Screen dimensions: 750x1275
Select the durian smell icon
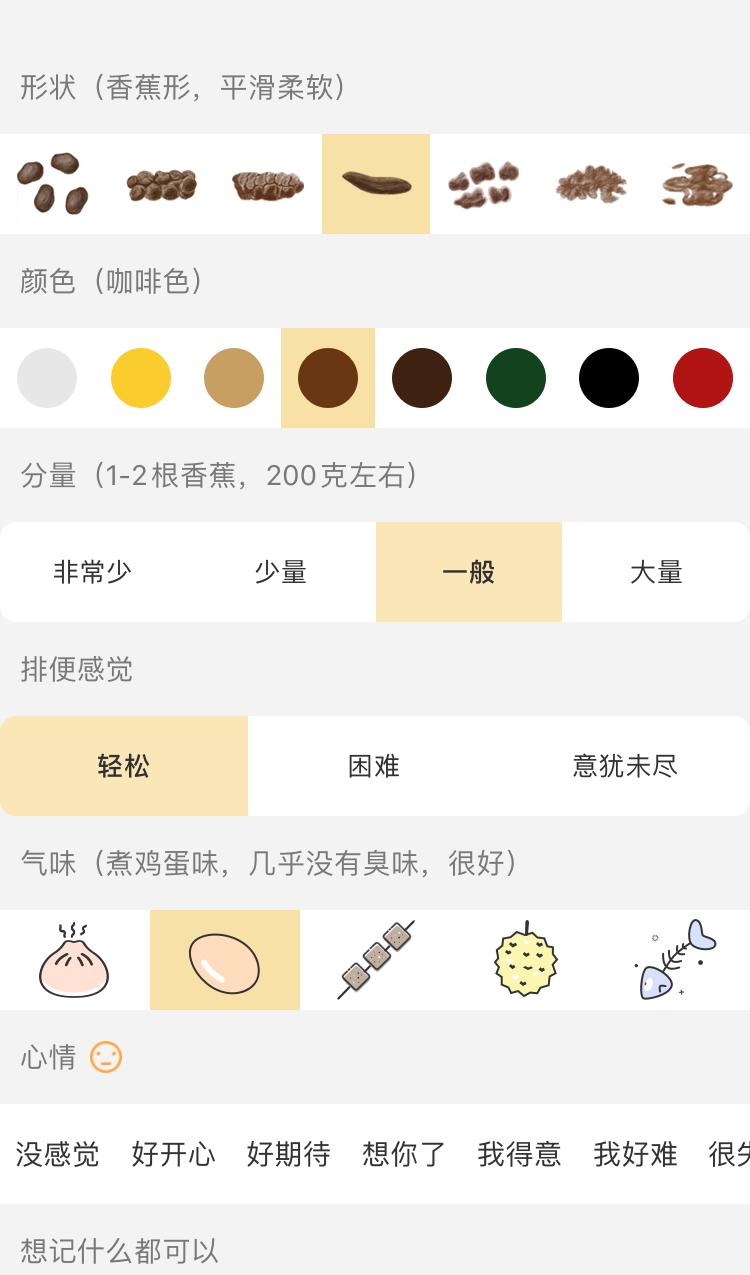[524, 959]
